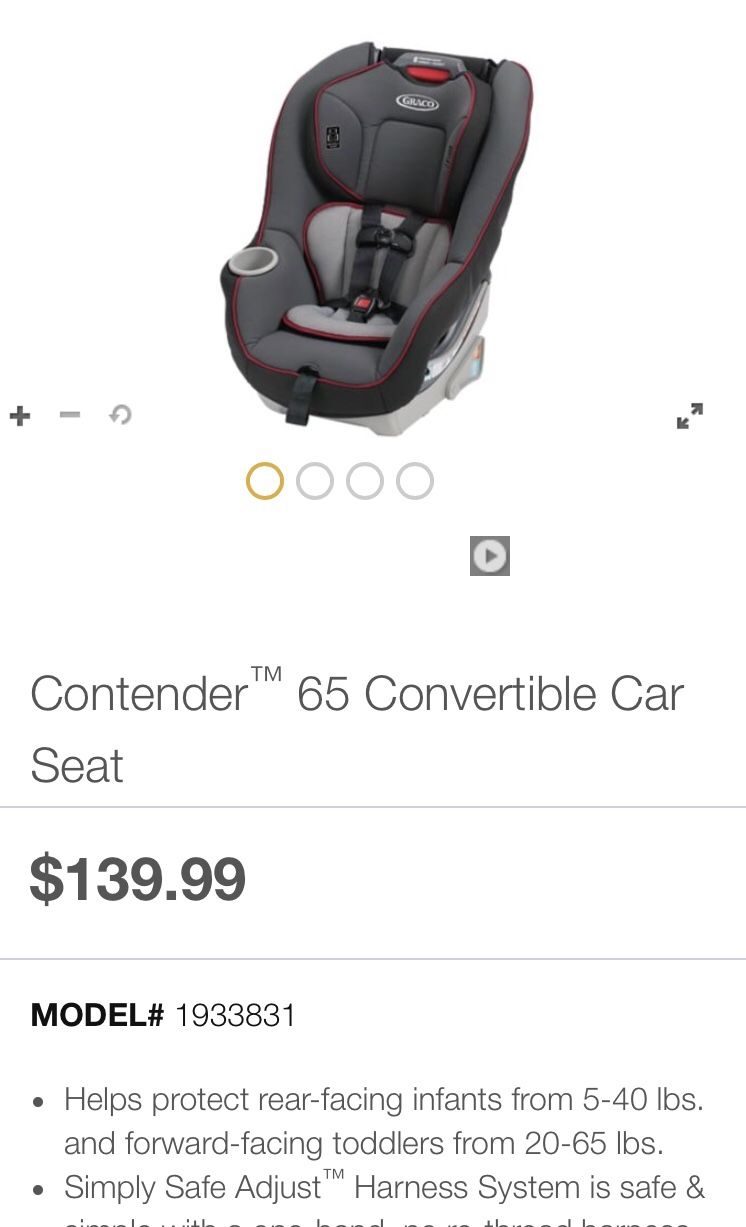The width and height of the screenshot is (746, 1227).
Task: Show the fourth product image
Action: 415,481
